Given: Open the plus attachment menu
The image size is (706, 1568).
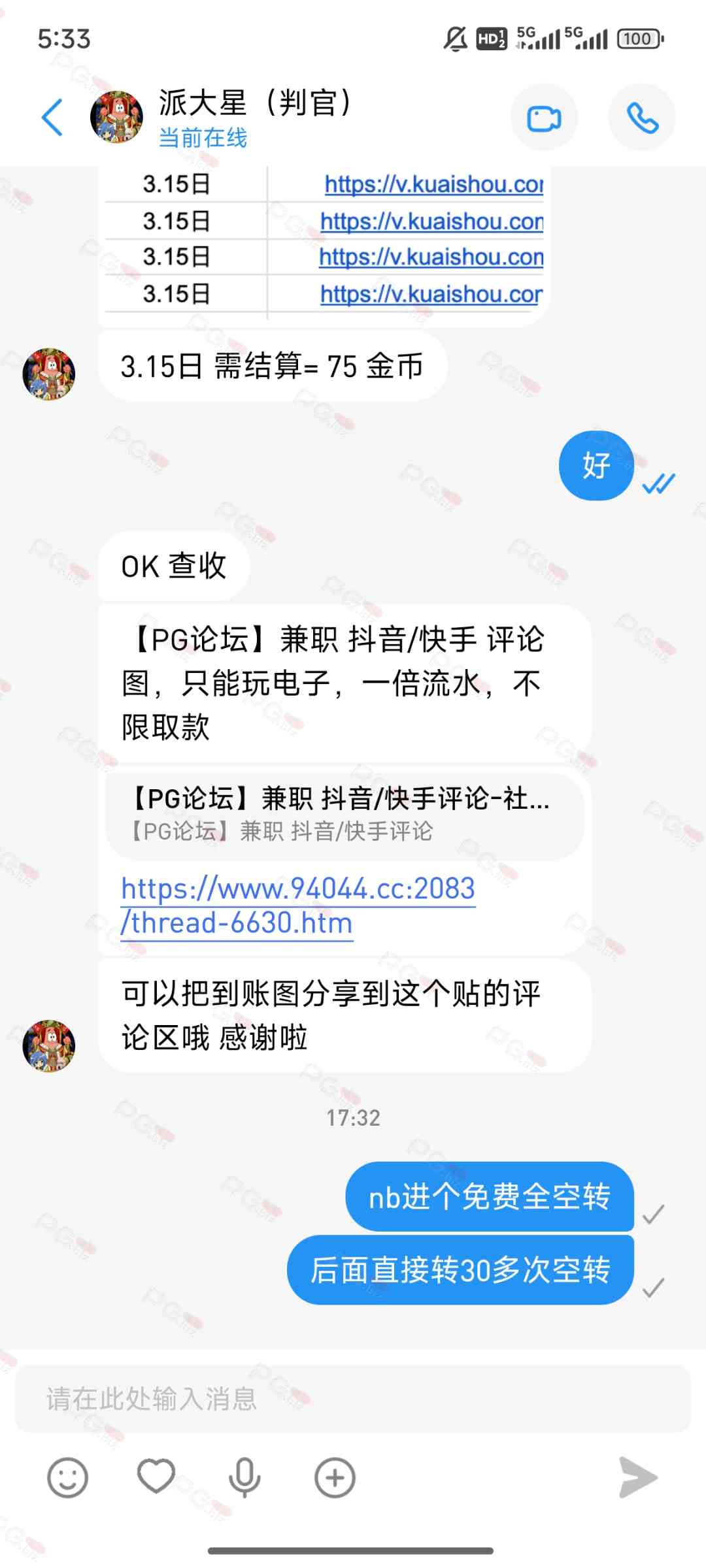Looking at the screenshot, I should (x=335, y=1477).
